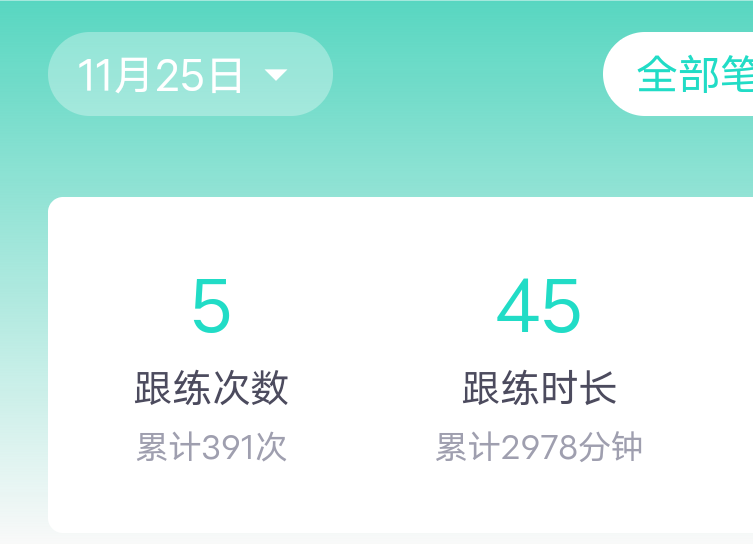Image resolution: width=753 pixels, height=544 pixels.
Task: Tap the 全部笔 button
Action: 689,74
